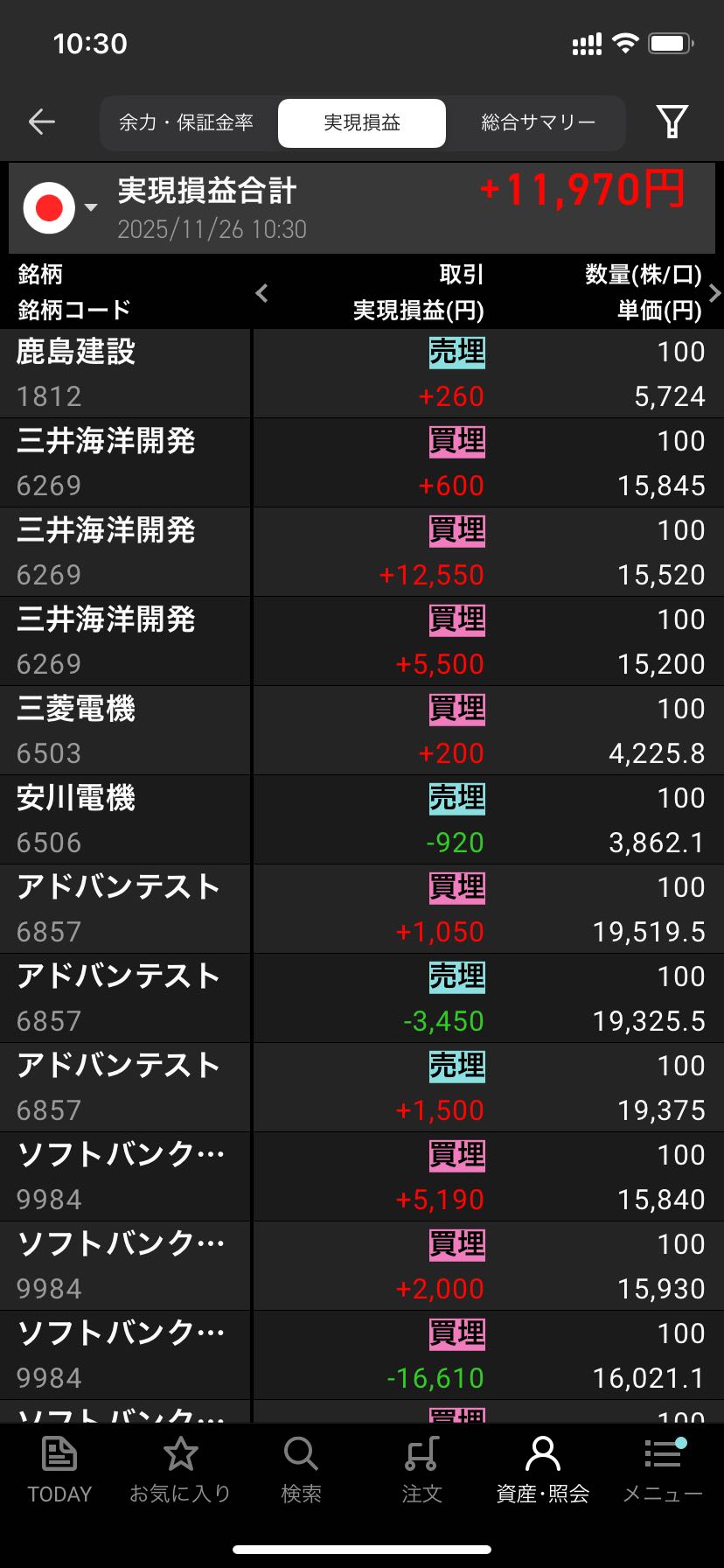Switch to 余力・保証金率 tab
This screenshot has width=724, height=1568.
click(x=186, y=122)
